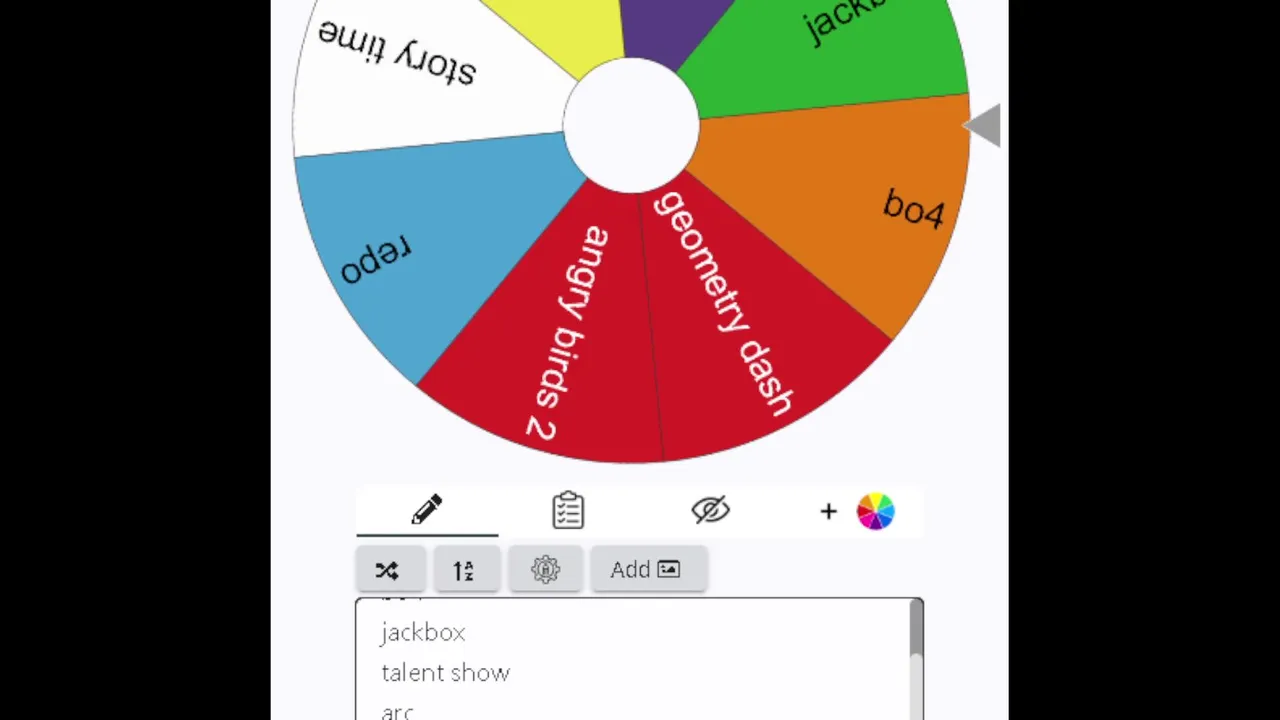This screenshot has height=720, width=1280.
Task: Shuffle the wheel entries
Action: pyautogui.click(x=388, y=570)
